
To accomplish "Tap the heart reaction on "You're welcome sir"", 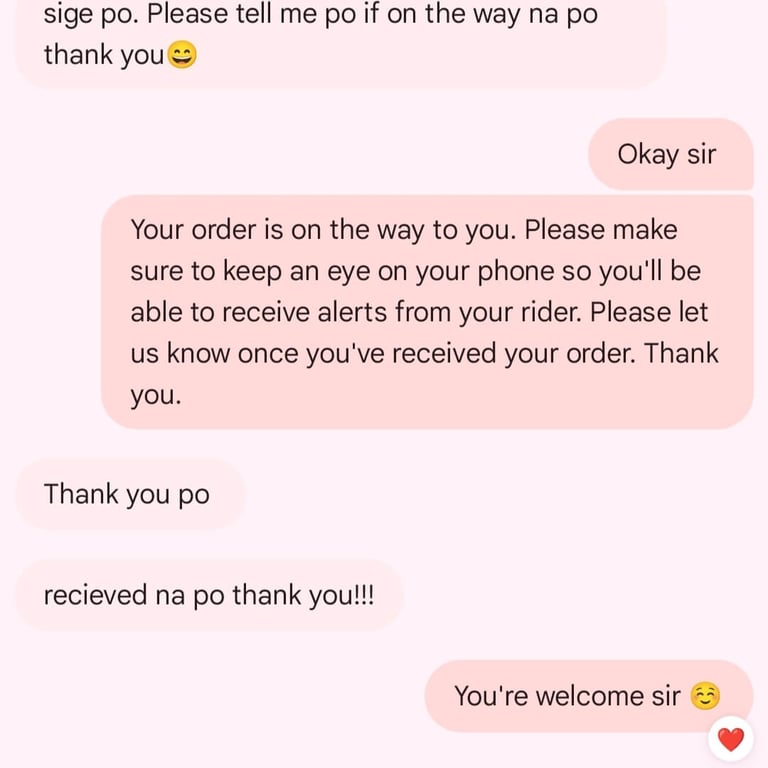I will [x=731, y=740].
